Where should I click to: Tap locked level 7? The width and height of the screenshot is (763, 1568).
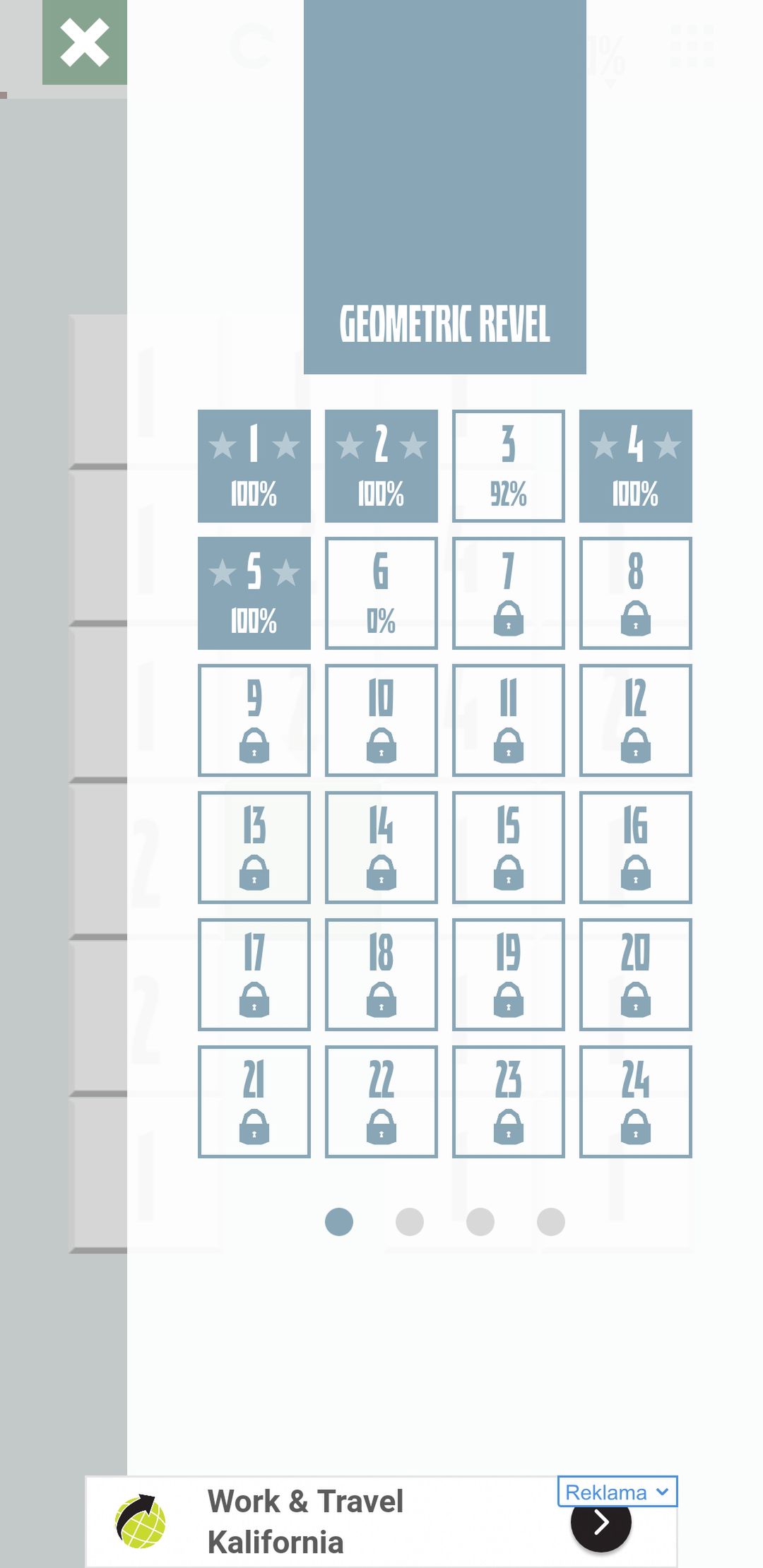(x=509, y=593)
